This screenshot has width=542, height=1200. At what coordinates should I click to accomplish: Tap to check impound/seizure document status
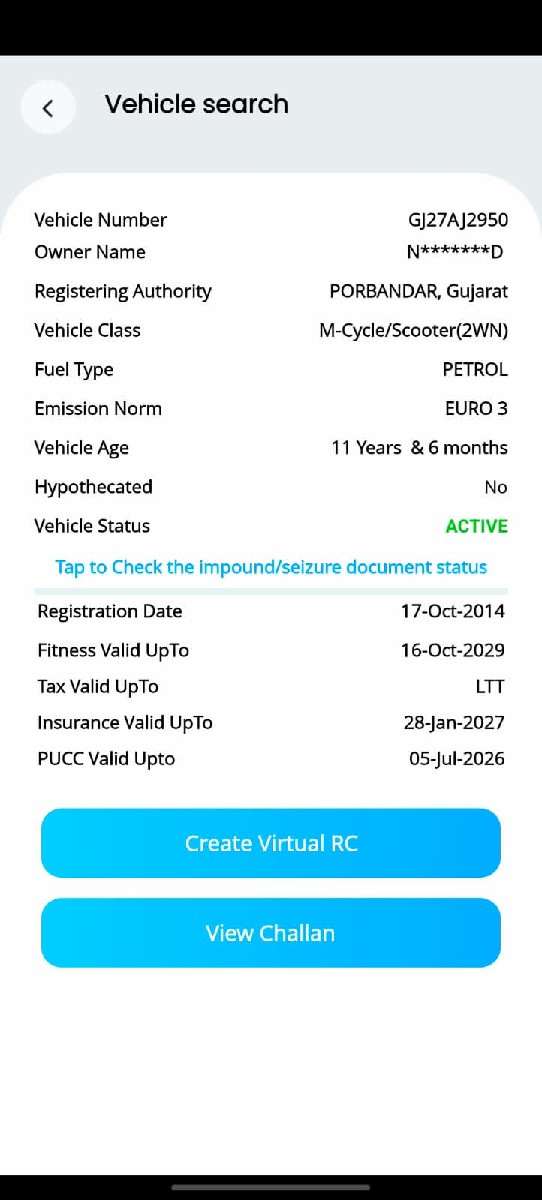pos(271,567)
